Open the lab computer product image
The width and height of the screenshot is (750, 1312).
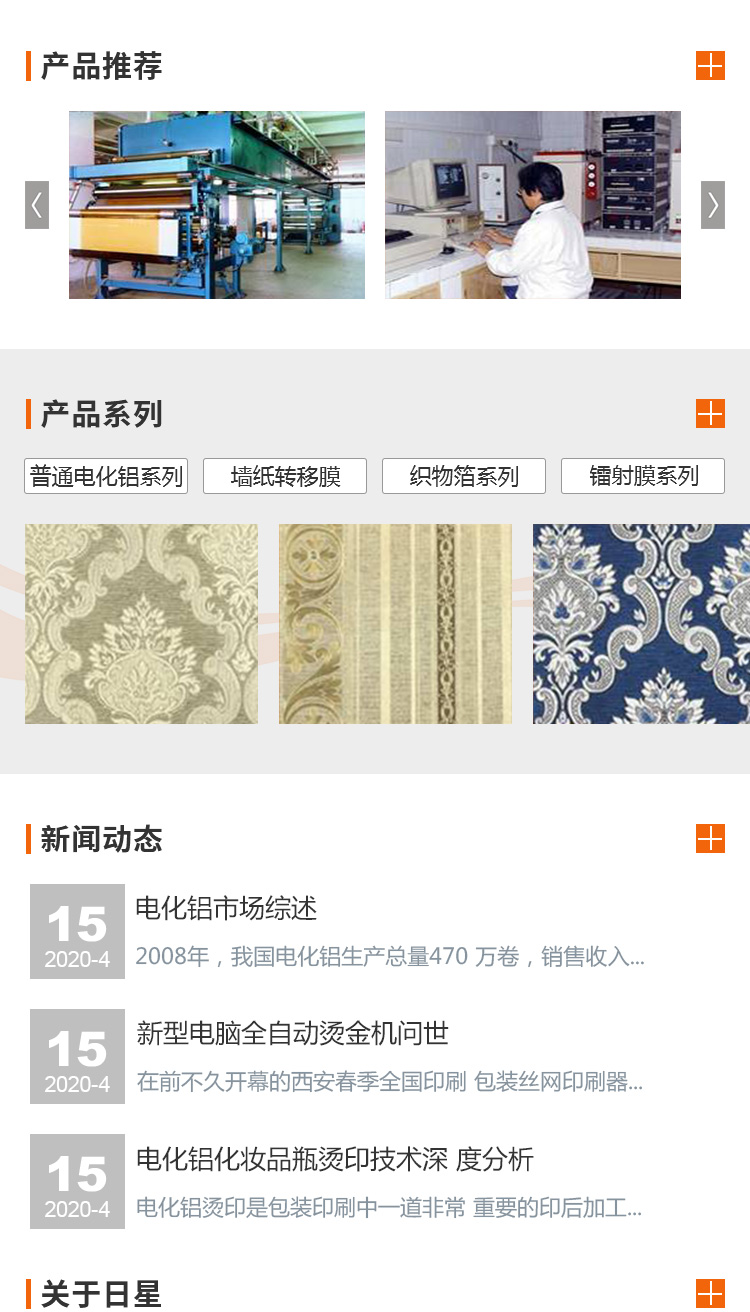coord(532,205)
